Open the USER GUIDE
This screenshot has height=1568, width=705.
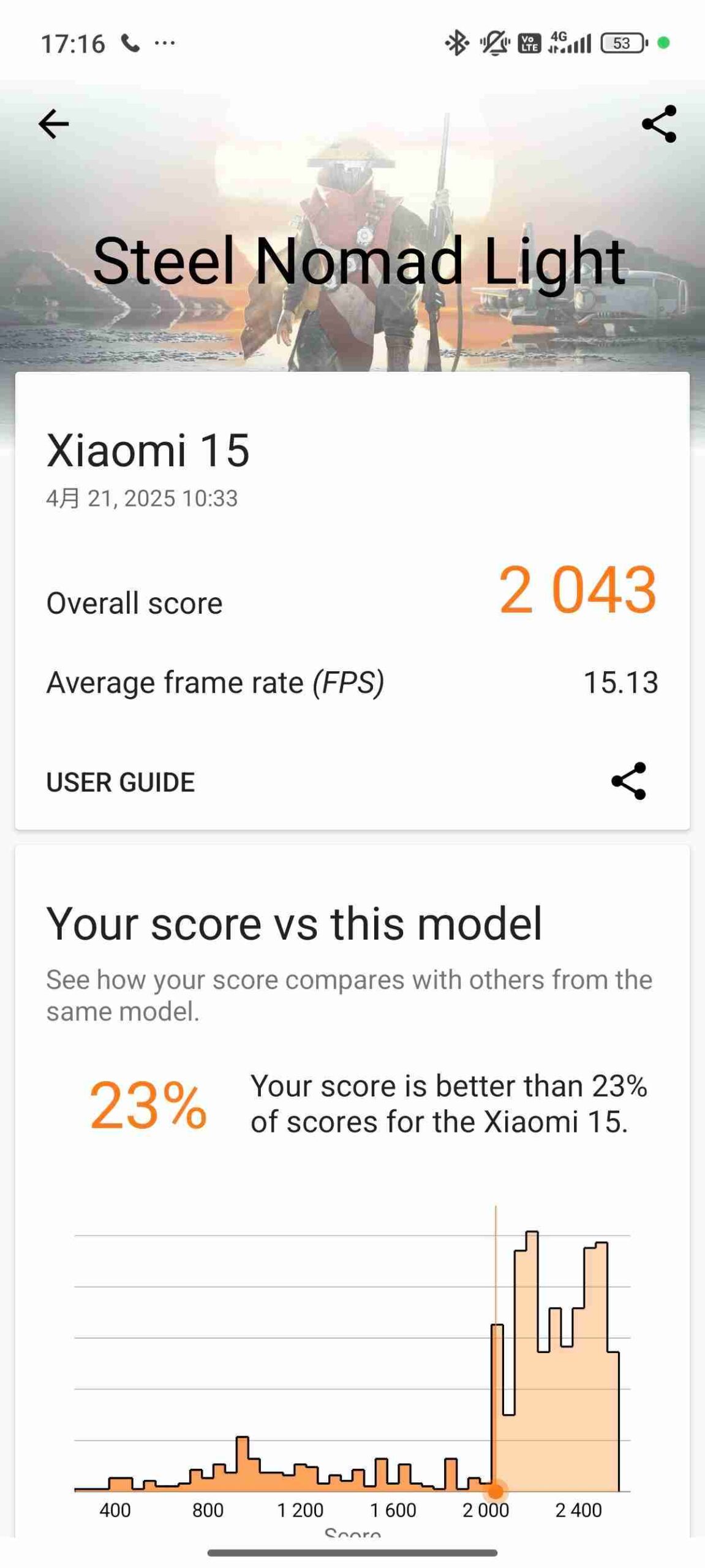(121, 782)
